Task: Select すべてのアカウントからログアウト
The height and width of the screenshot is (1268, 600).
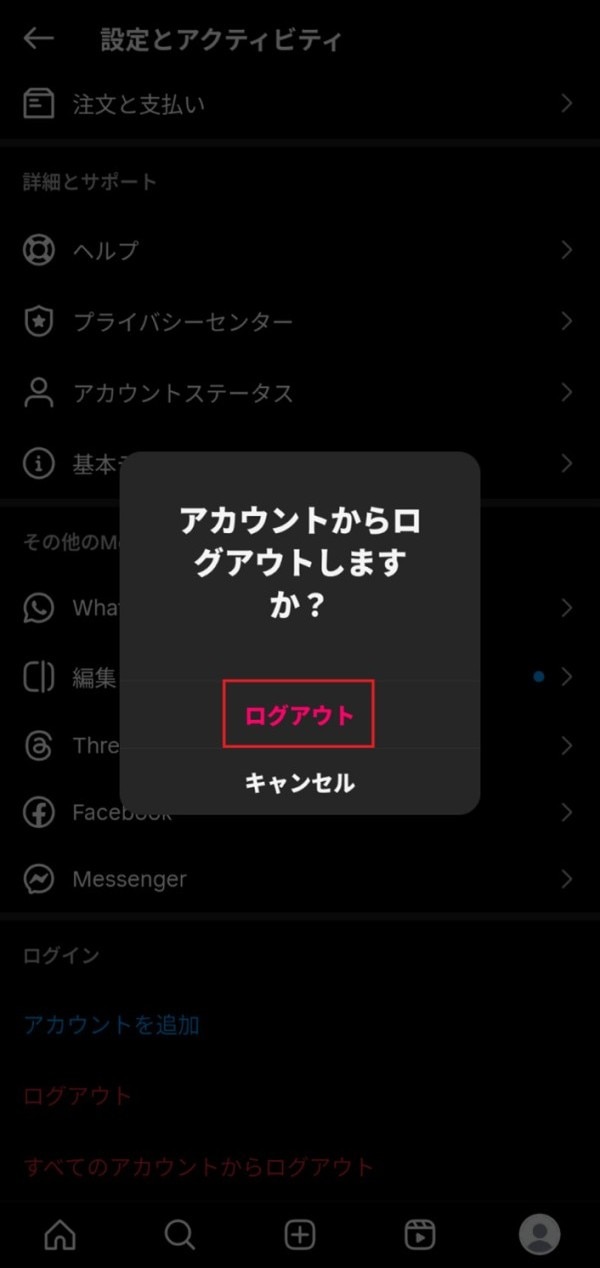Action: [198, 1166]
